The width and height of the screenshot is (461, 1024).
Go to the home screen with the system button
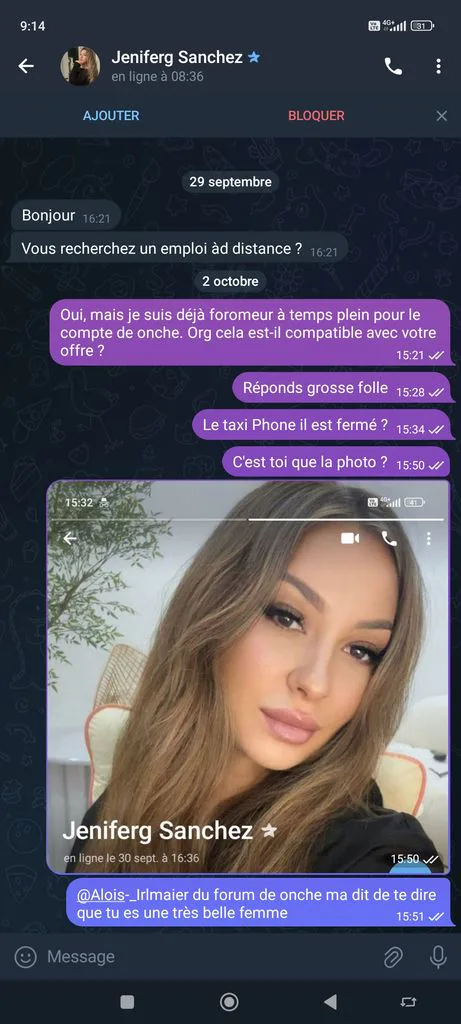pos(229,1002)
